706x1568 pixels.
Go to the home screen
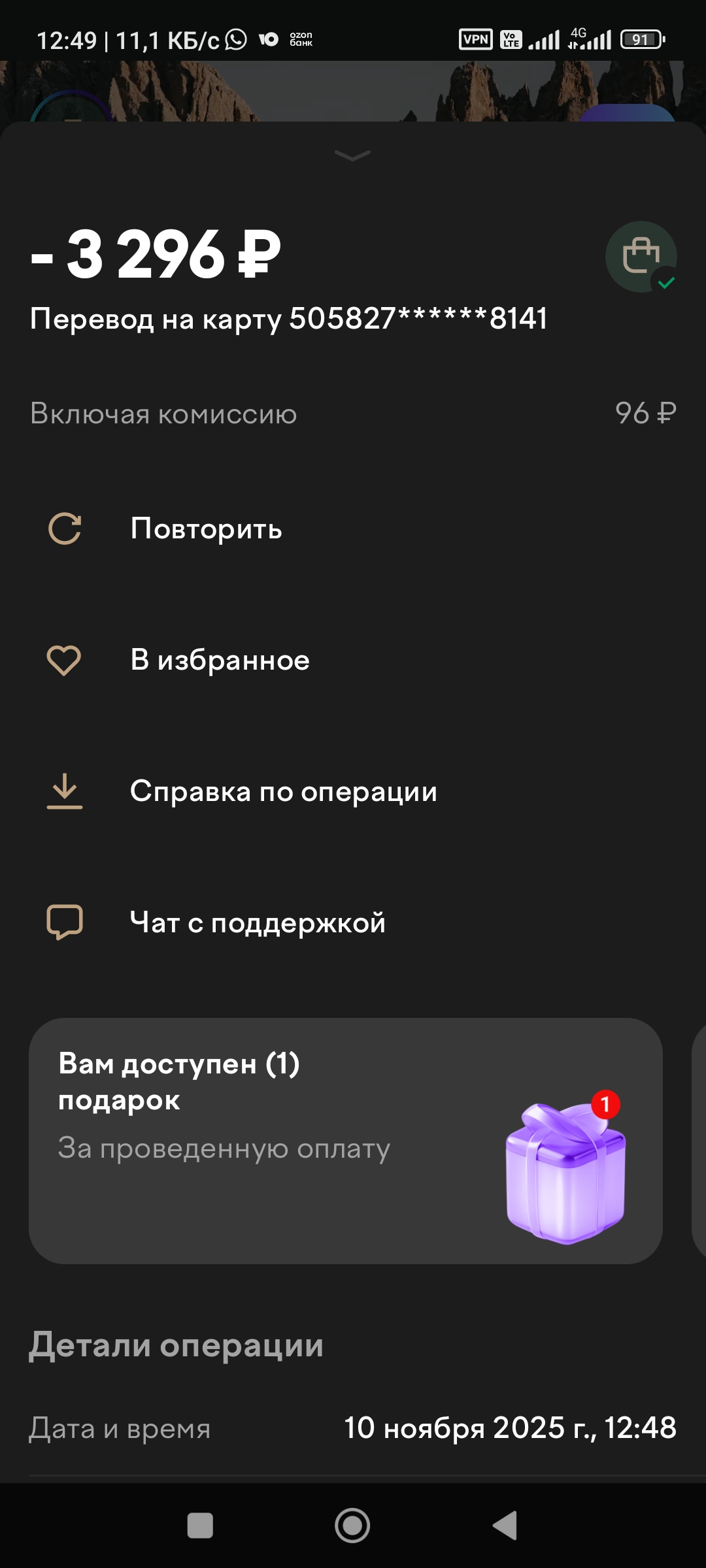(352, 1526)
